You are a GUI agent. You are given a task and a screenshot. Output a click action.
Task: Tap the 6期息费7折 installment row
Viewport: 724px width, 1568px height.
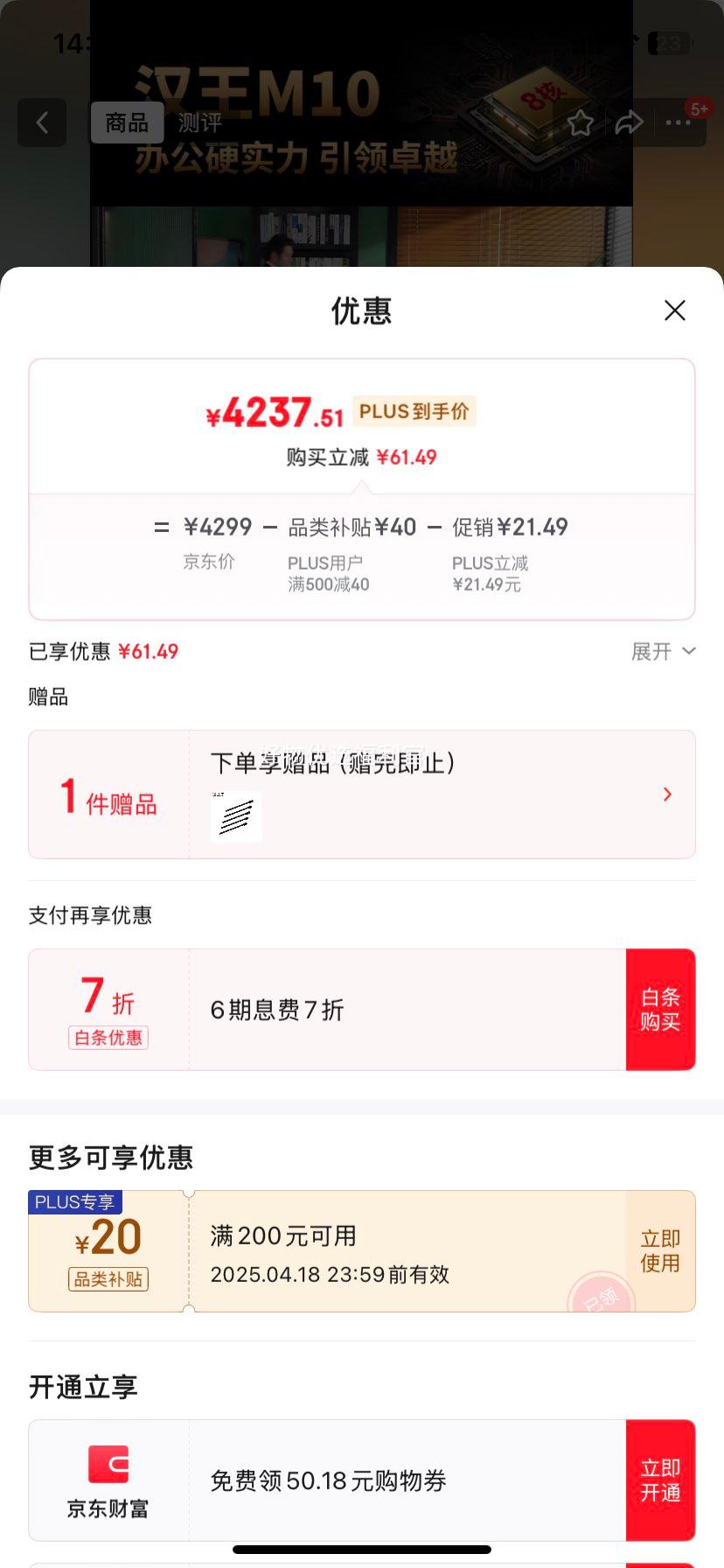click(x=276, y=1009)
